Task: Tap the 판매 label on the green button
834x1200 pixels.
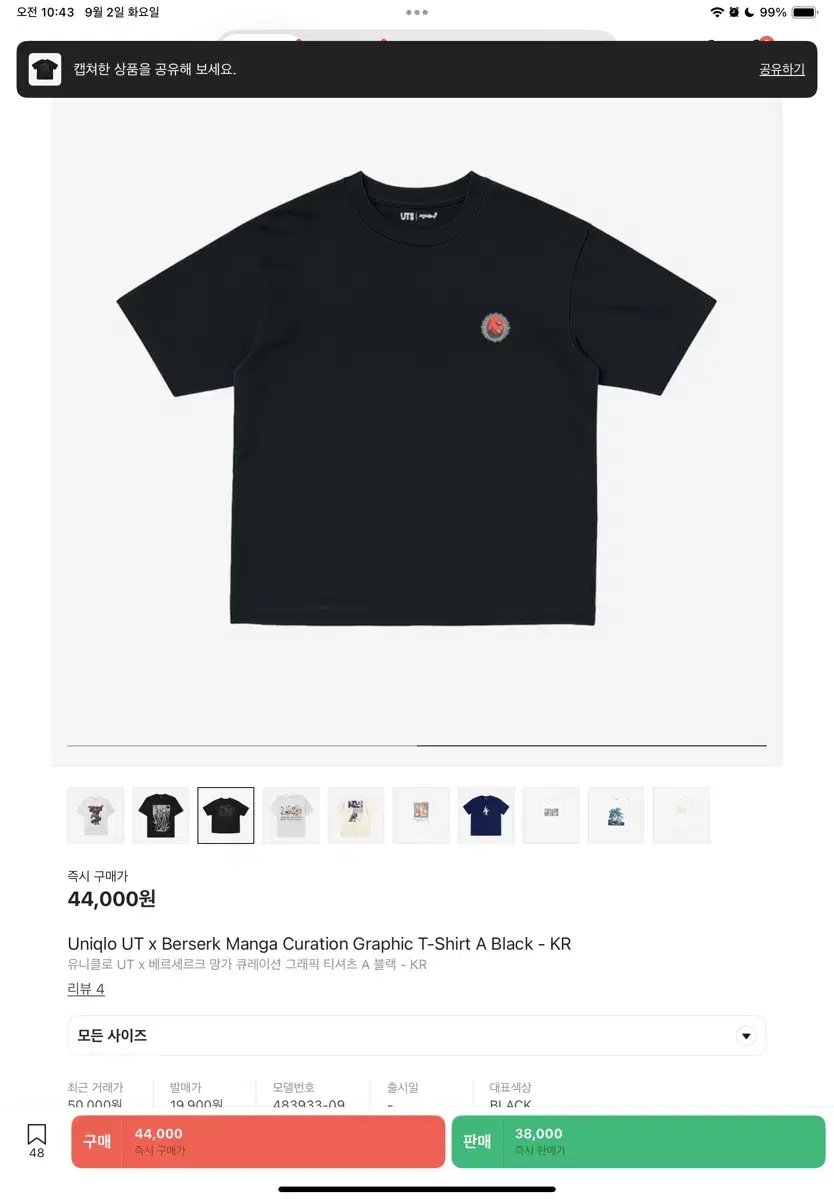Action: click(x=476, y=1141)
